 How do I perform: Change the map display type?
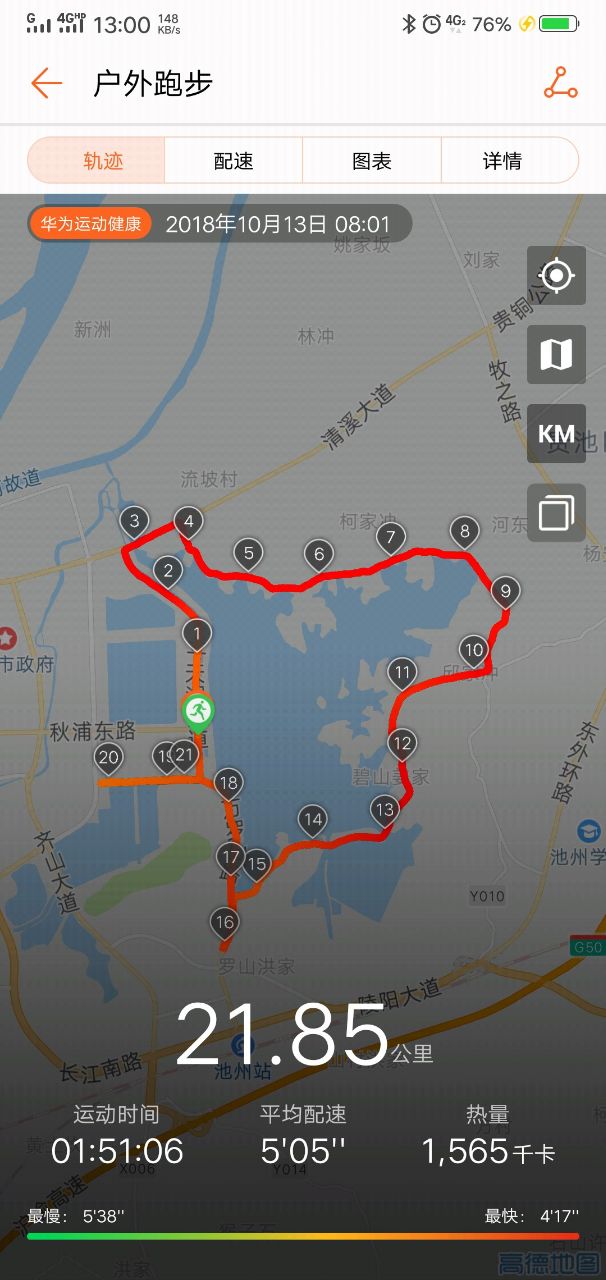(x=556, y=354)
